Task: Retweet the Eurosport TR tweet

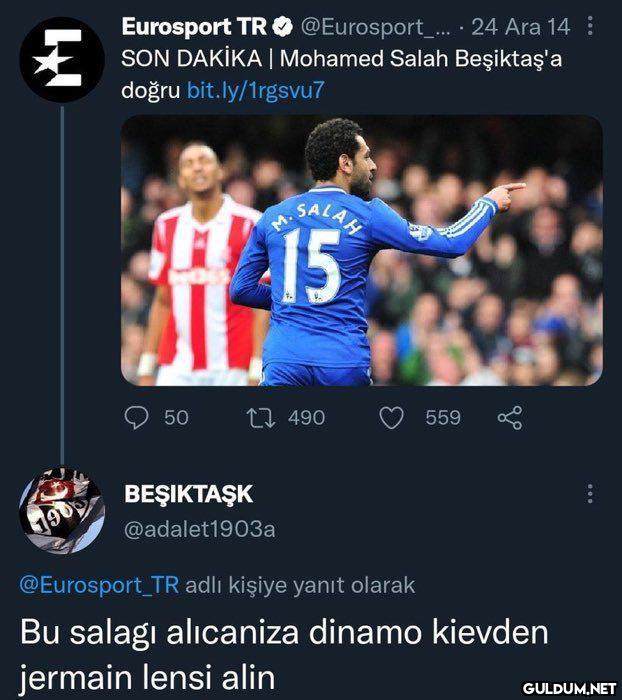Action: point(268,417)
